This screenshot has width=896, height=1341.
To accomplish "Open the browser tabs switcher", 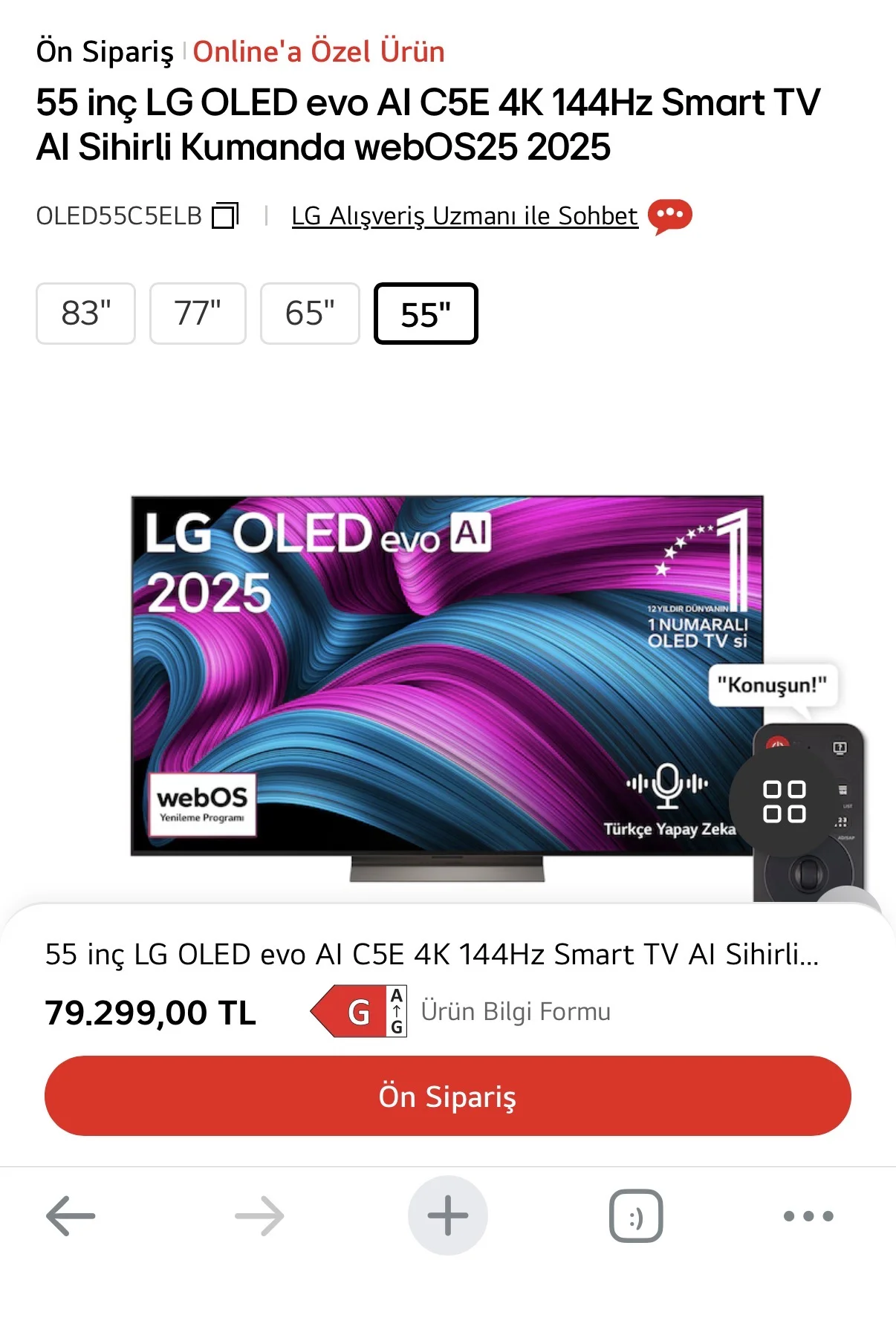I will (x=636, y=1216).
